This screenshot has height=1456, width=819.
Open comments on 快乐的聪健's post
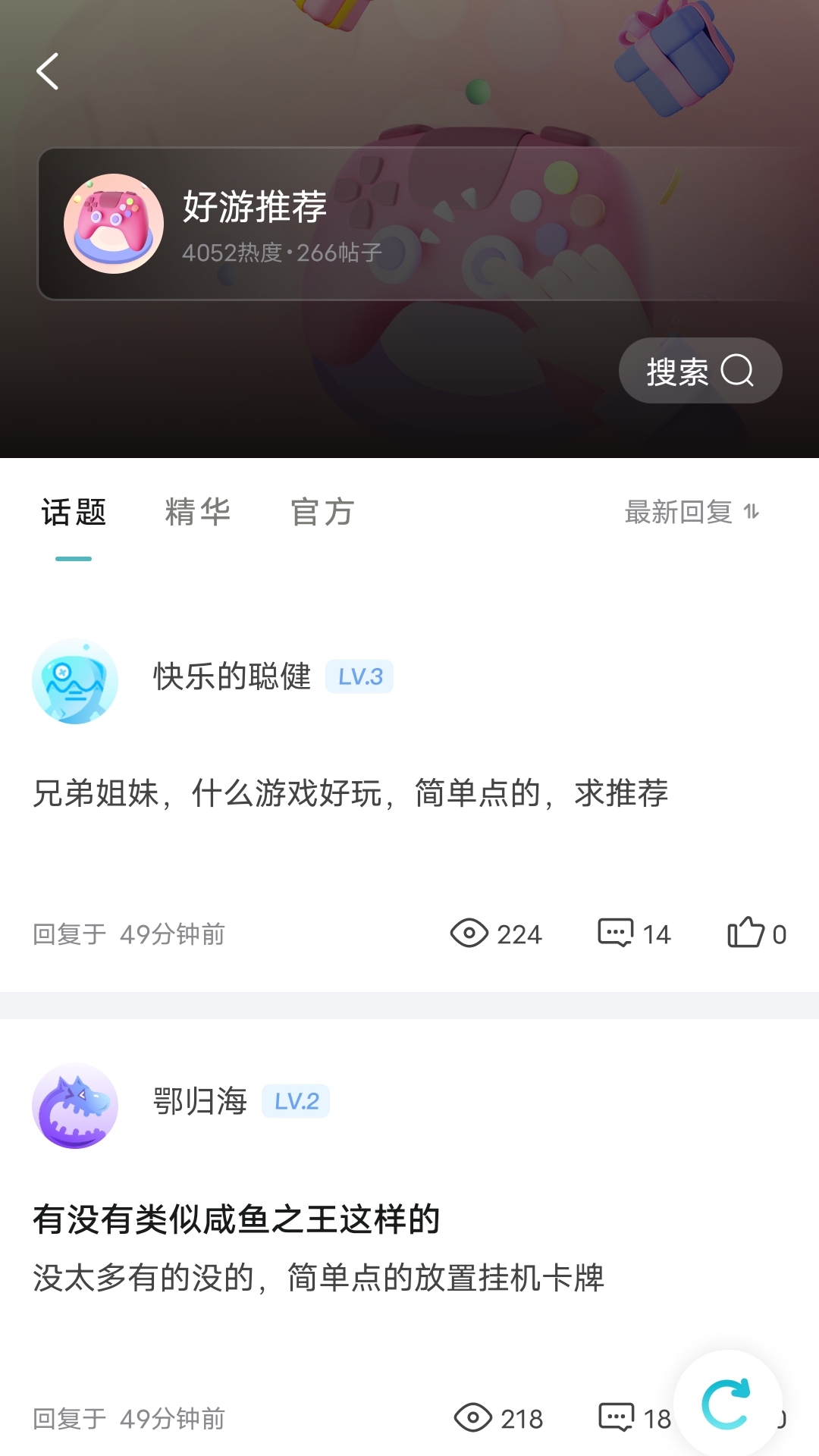tap(634, 934)
